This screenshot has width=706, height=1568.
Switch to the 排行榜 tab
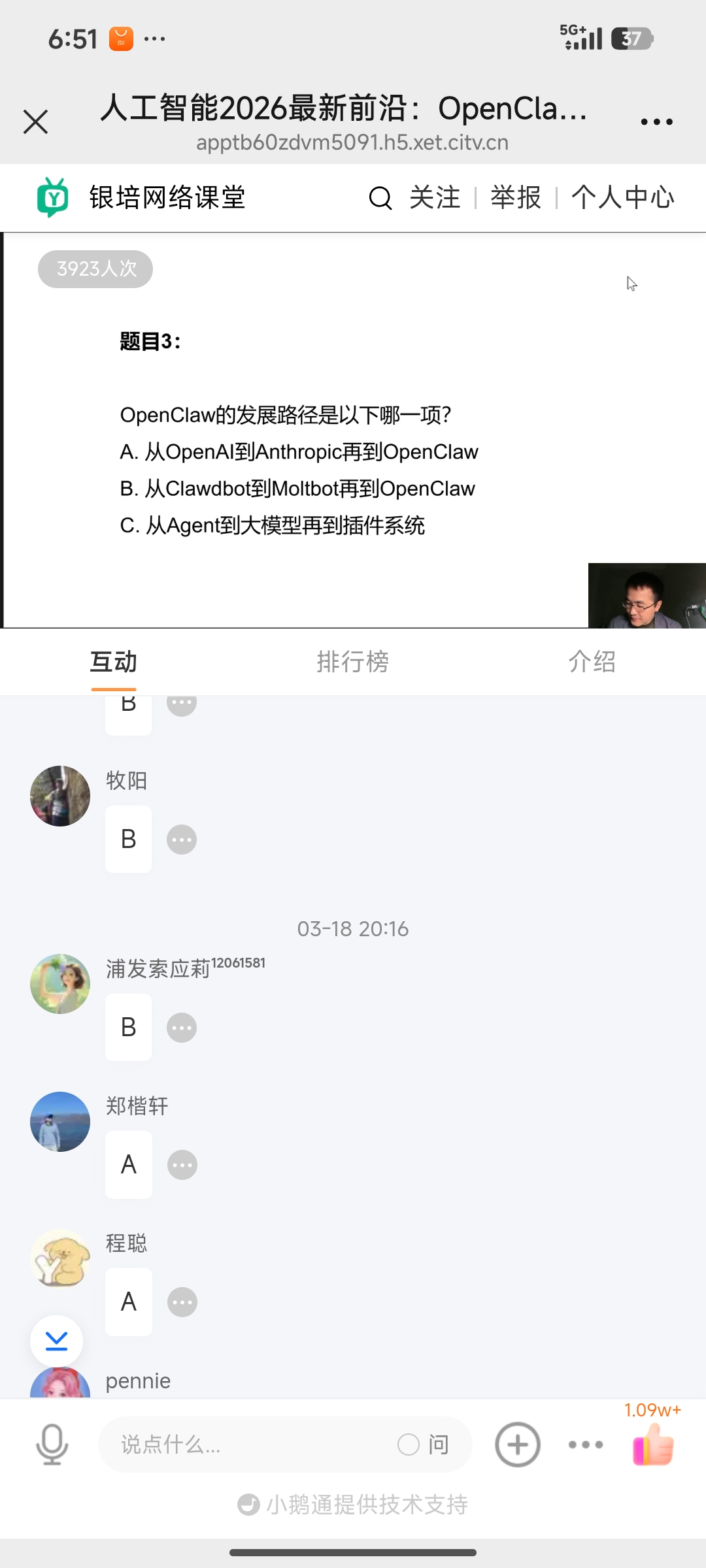pyautogui.click(x=352, y=662)
